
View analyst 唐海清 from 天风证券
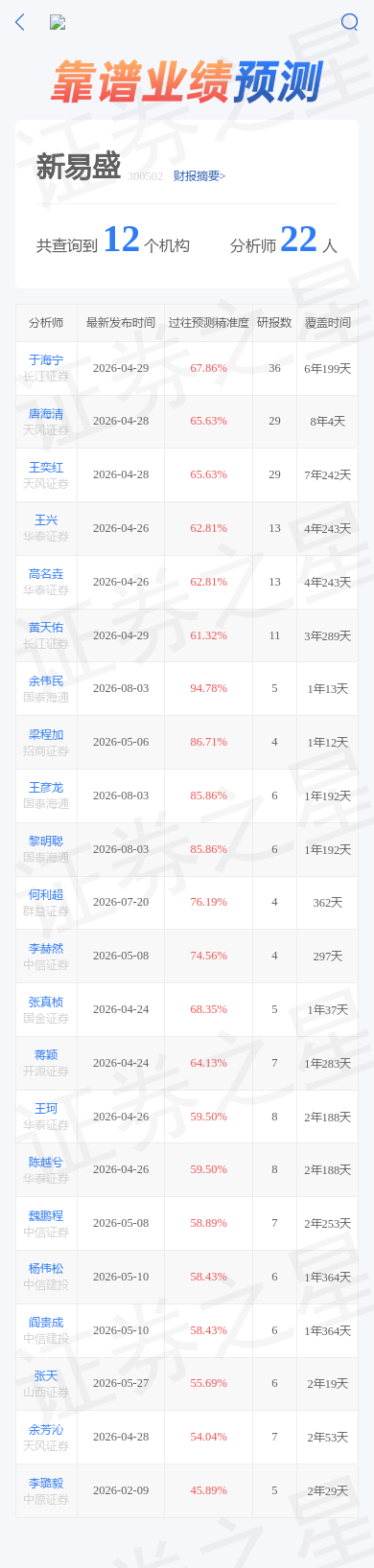click(x=46, y=414)
